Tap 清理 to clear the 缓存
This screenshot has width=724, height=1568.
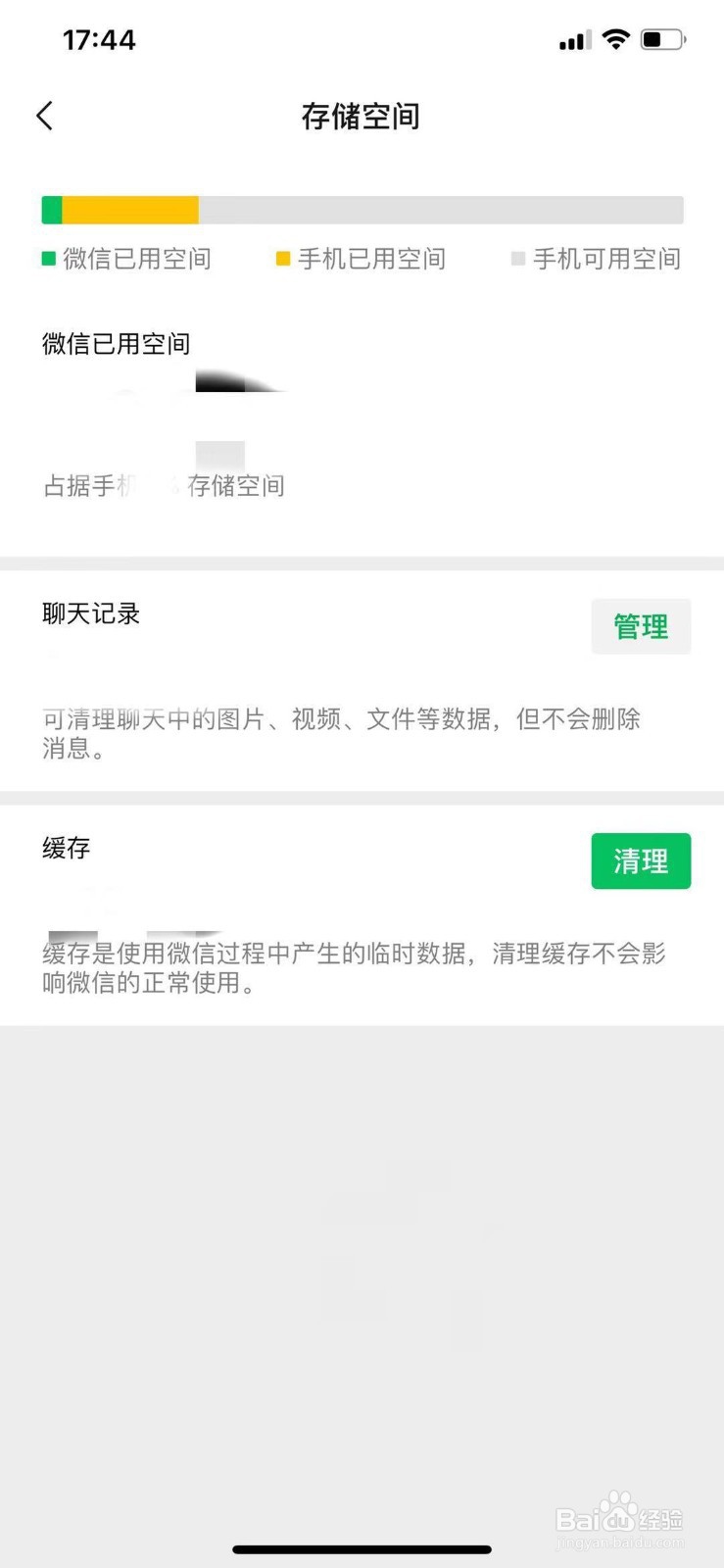click(641, 860)
